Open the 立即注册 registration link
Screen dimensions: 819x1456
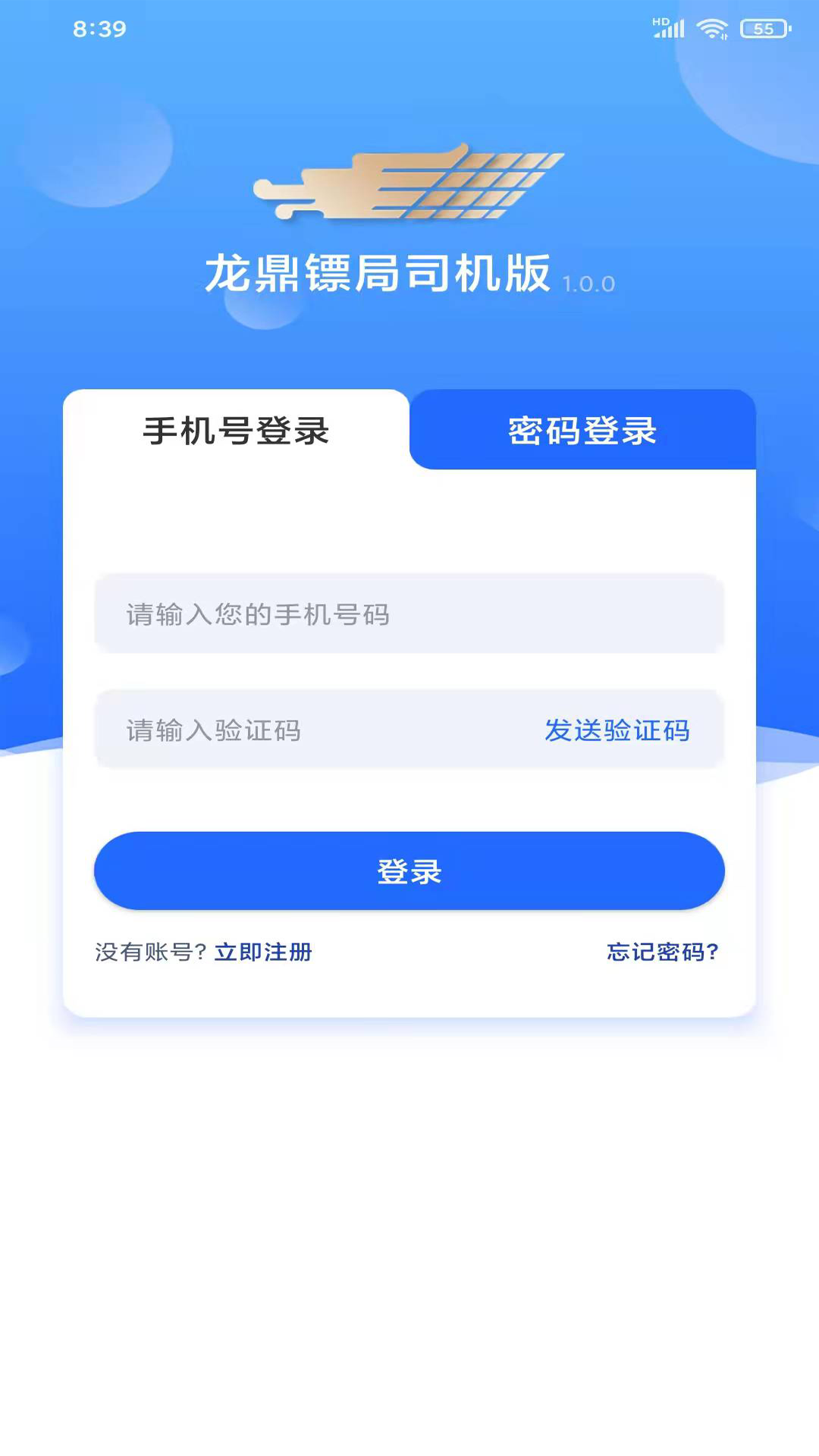point(264,952)
